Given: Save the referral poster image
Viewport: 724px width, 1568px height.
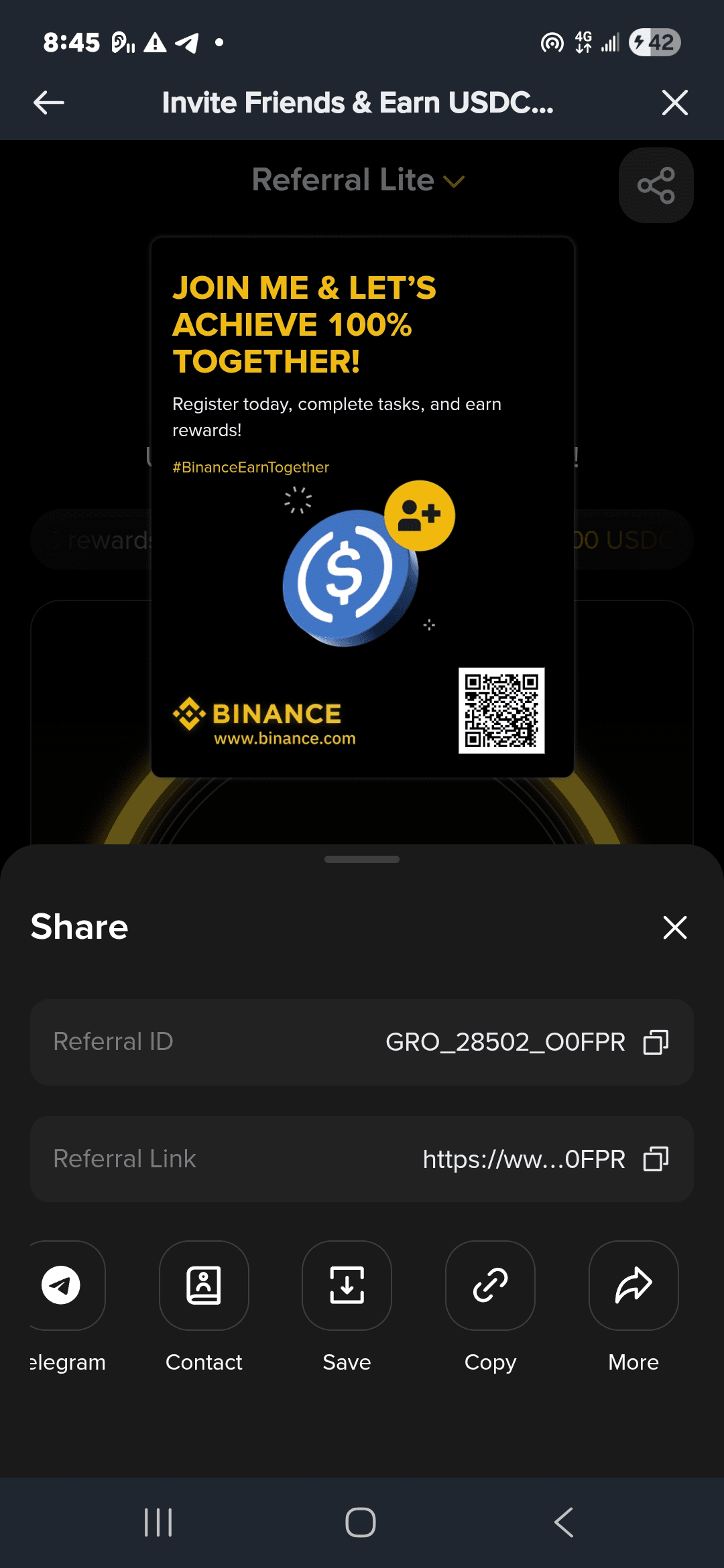Looking at the screenshot, I should (347, 1285).
